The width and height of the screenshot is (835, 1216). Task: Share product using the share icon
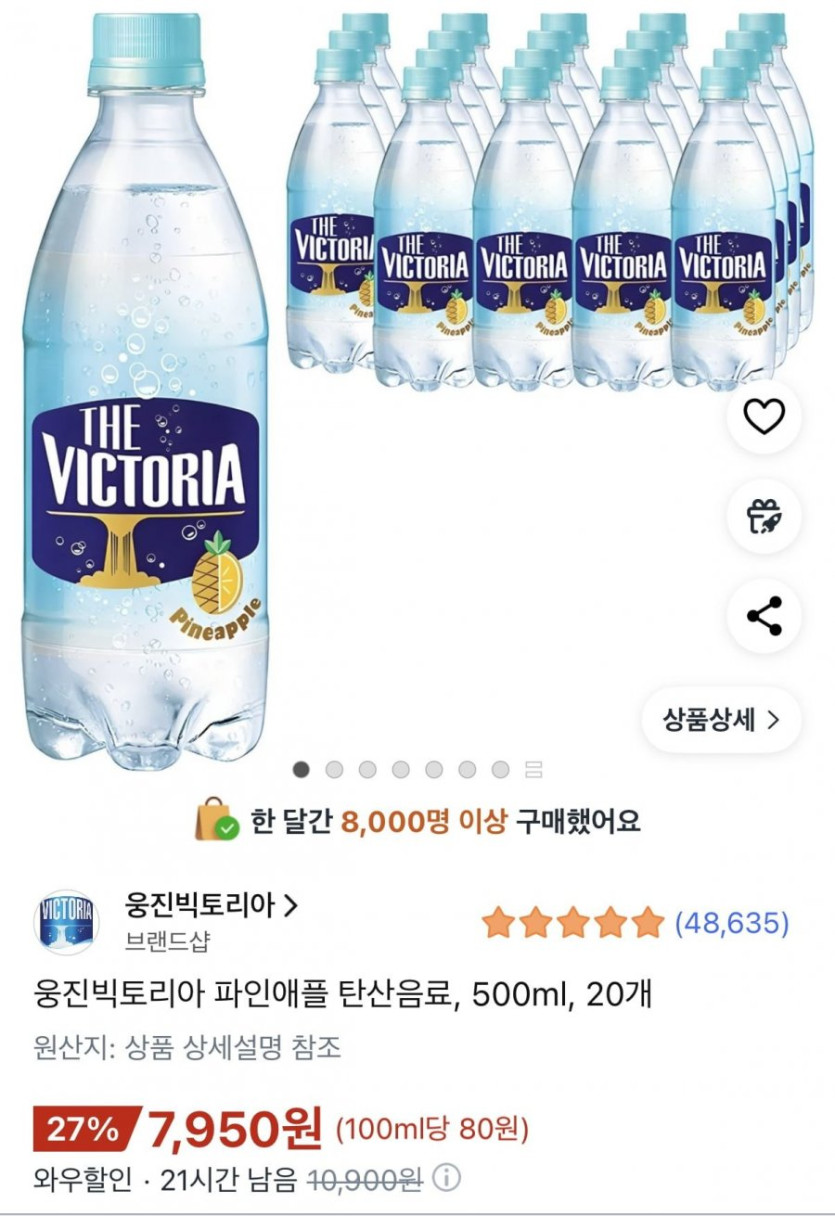tap(765, 616)
